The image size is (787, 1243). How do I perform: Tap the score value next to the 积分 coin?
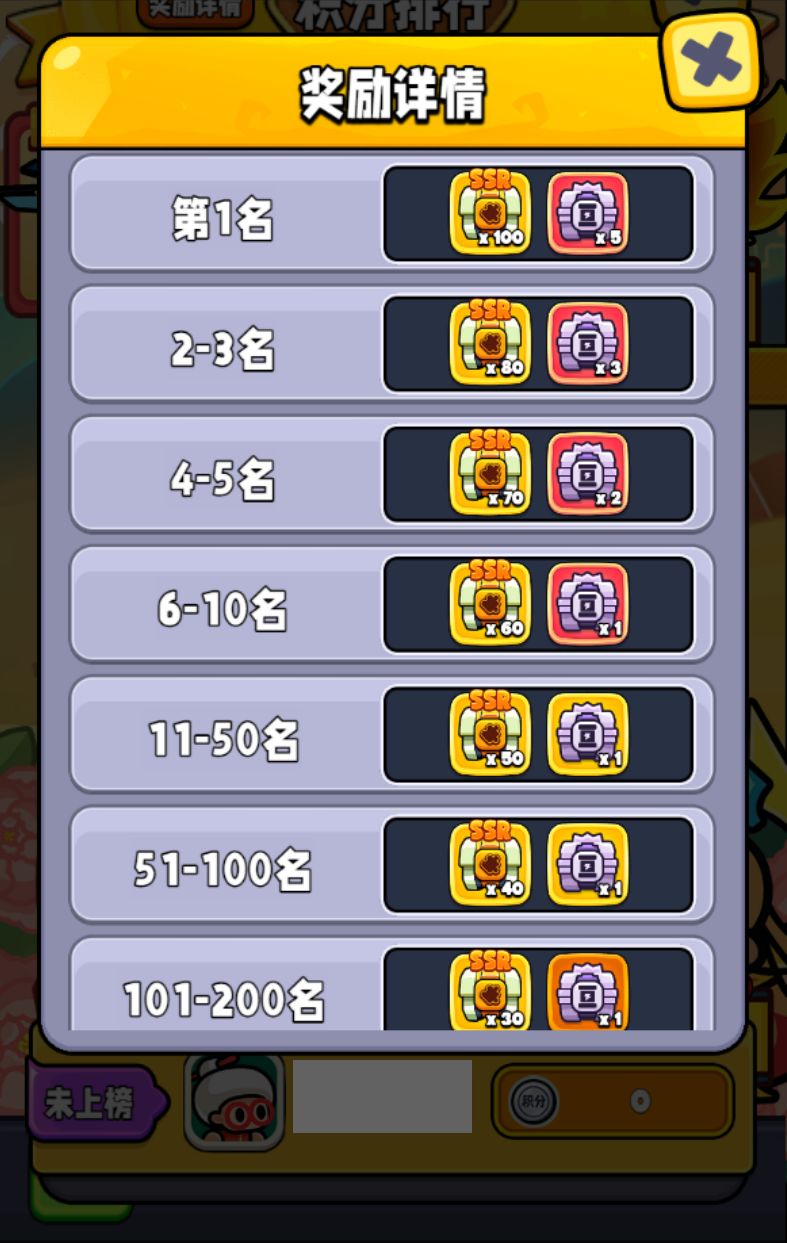pos(640,1100)
